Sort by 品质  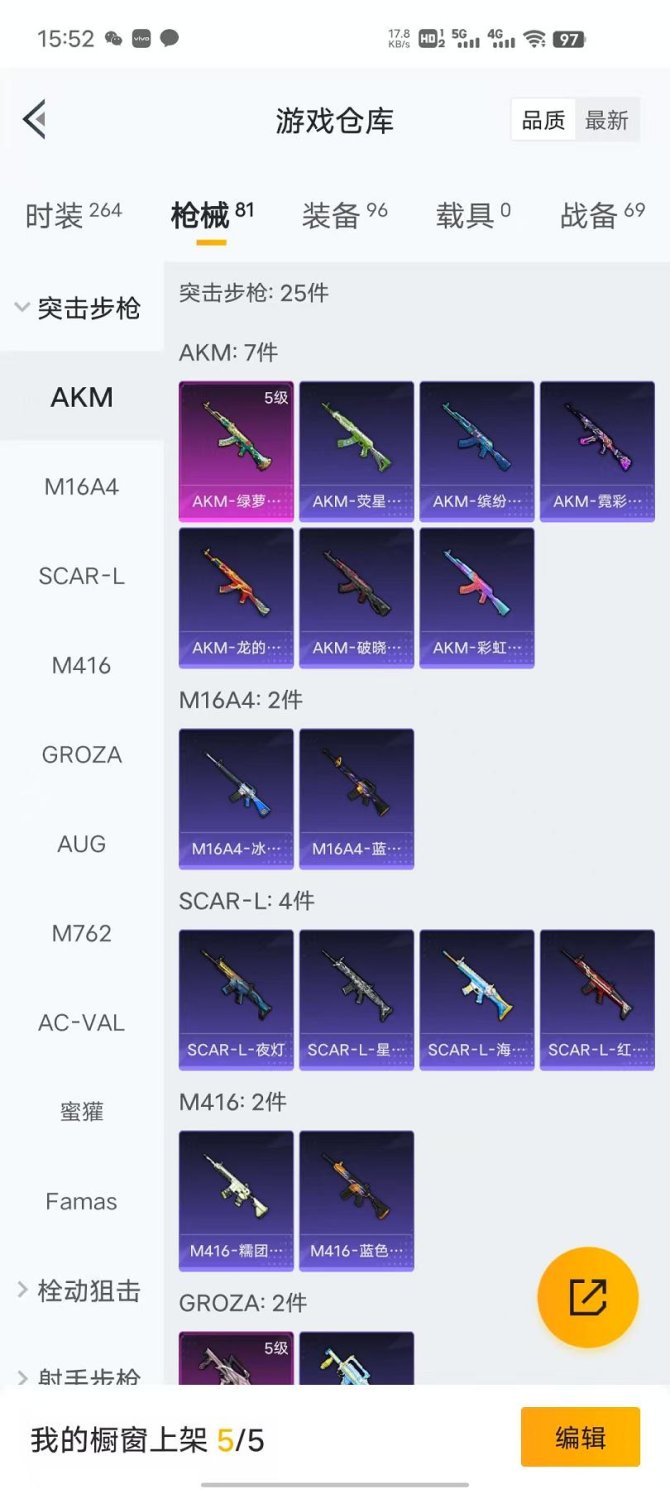point(543,121)
